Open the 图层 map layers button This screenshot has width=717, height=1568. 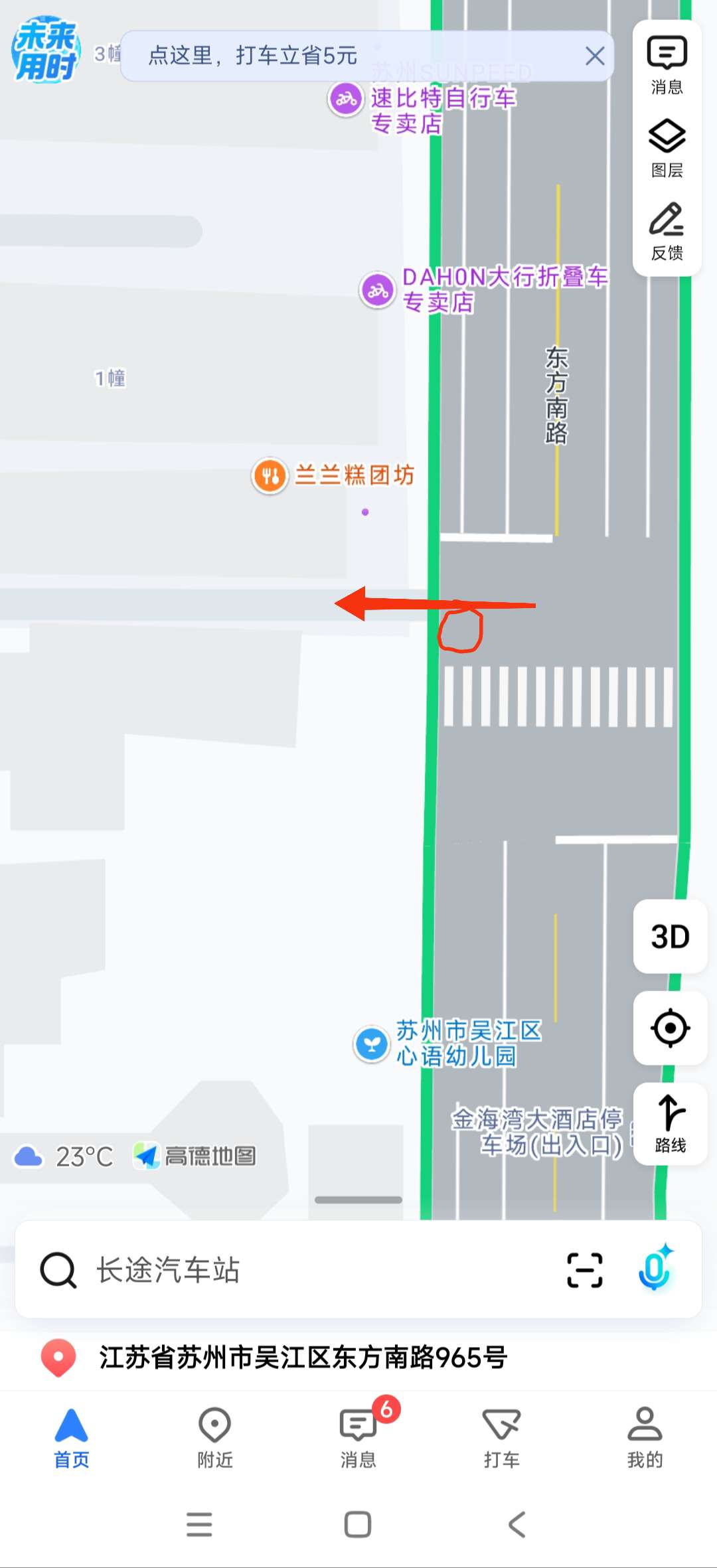coord(667,147)
